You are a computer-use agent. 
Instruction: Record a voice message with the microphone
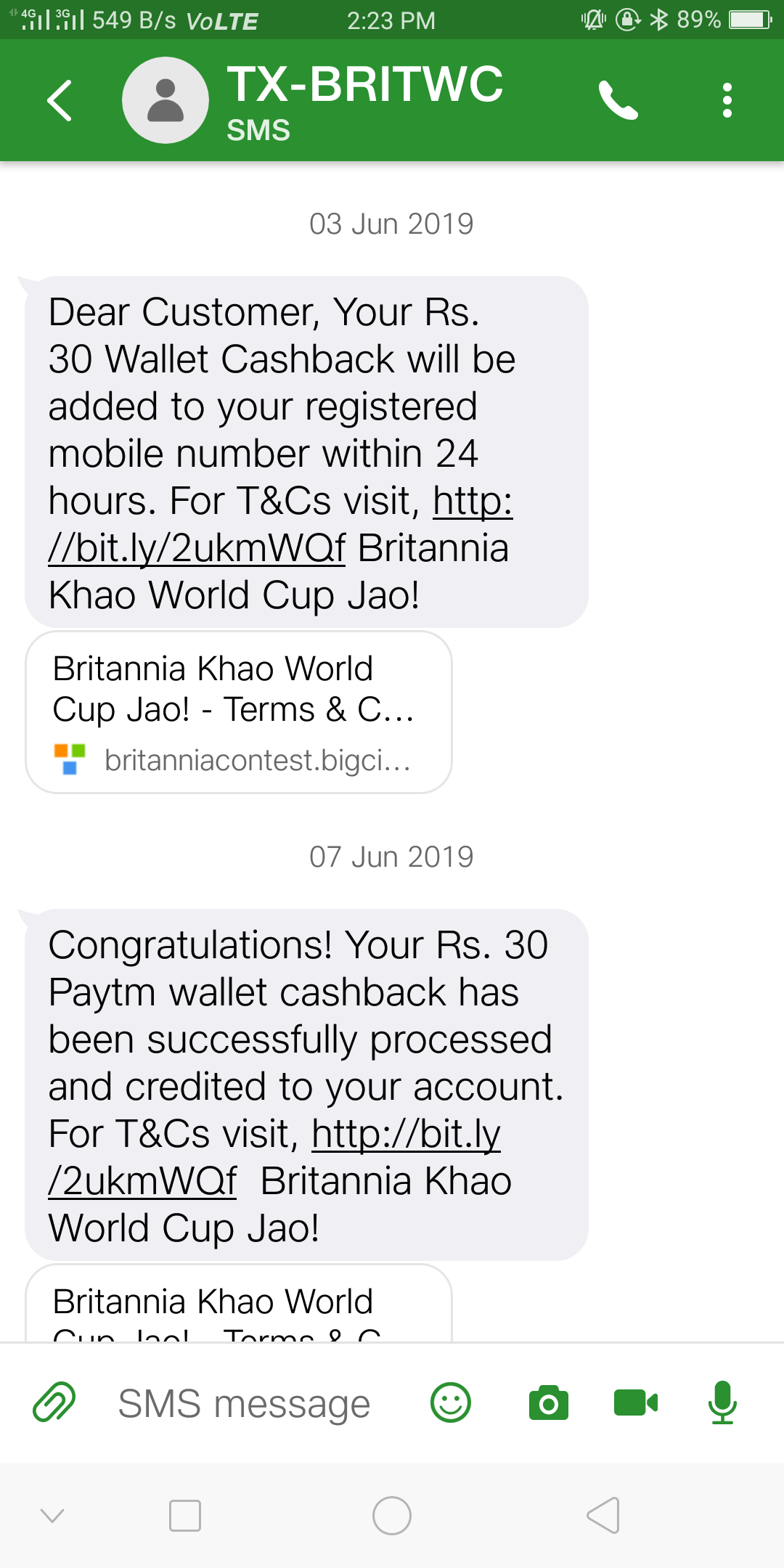click(x=723, y=1402)
